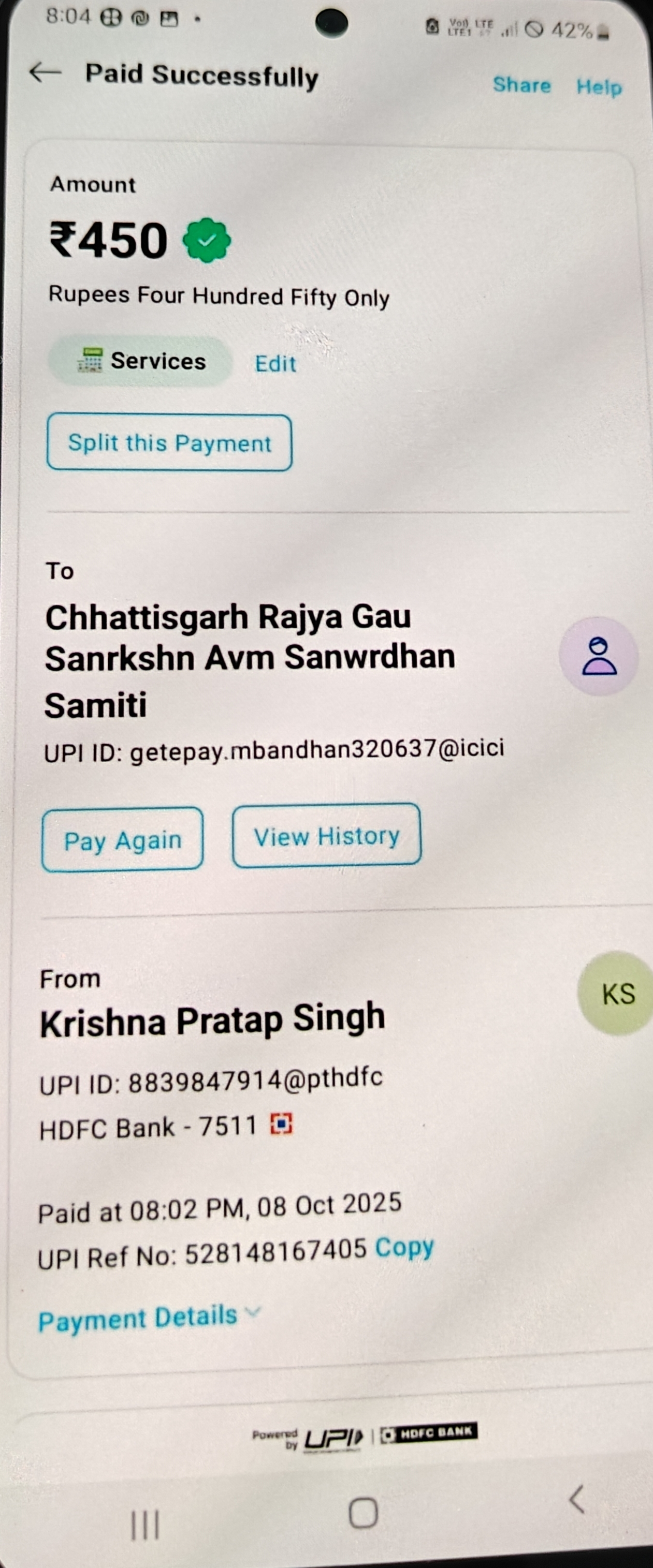The height and width of the screenshot is (1568, 653).
Task: Split this Payment with others
Action: [169, 443]
